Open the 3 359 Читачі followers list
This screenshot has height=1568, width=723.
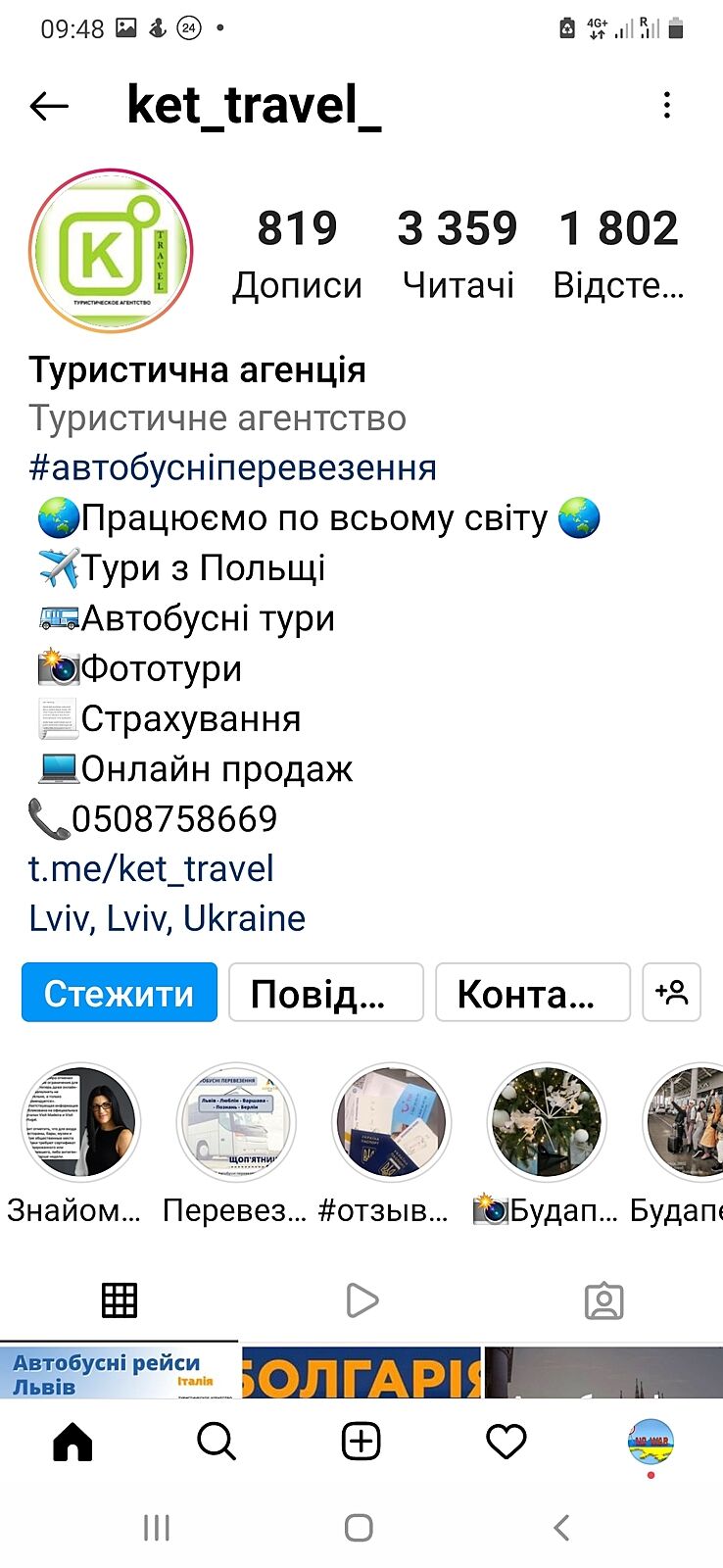[458, 253]
